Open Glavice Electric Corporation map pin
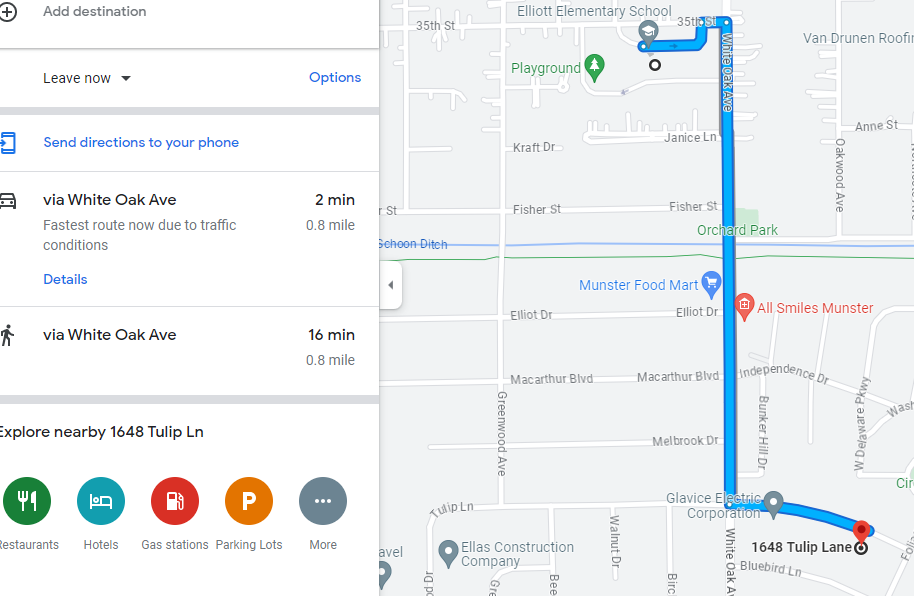The height and width of the screenshot is (596, 914). [773, 503]
